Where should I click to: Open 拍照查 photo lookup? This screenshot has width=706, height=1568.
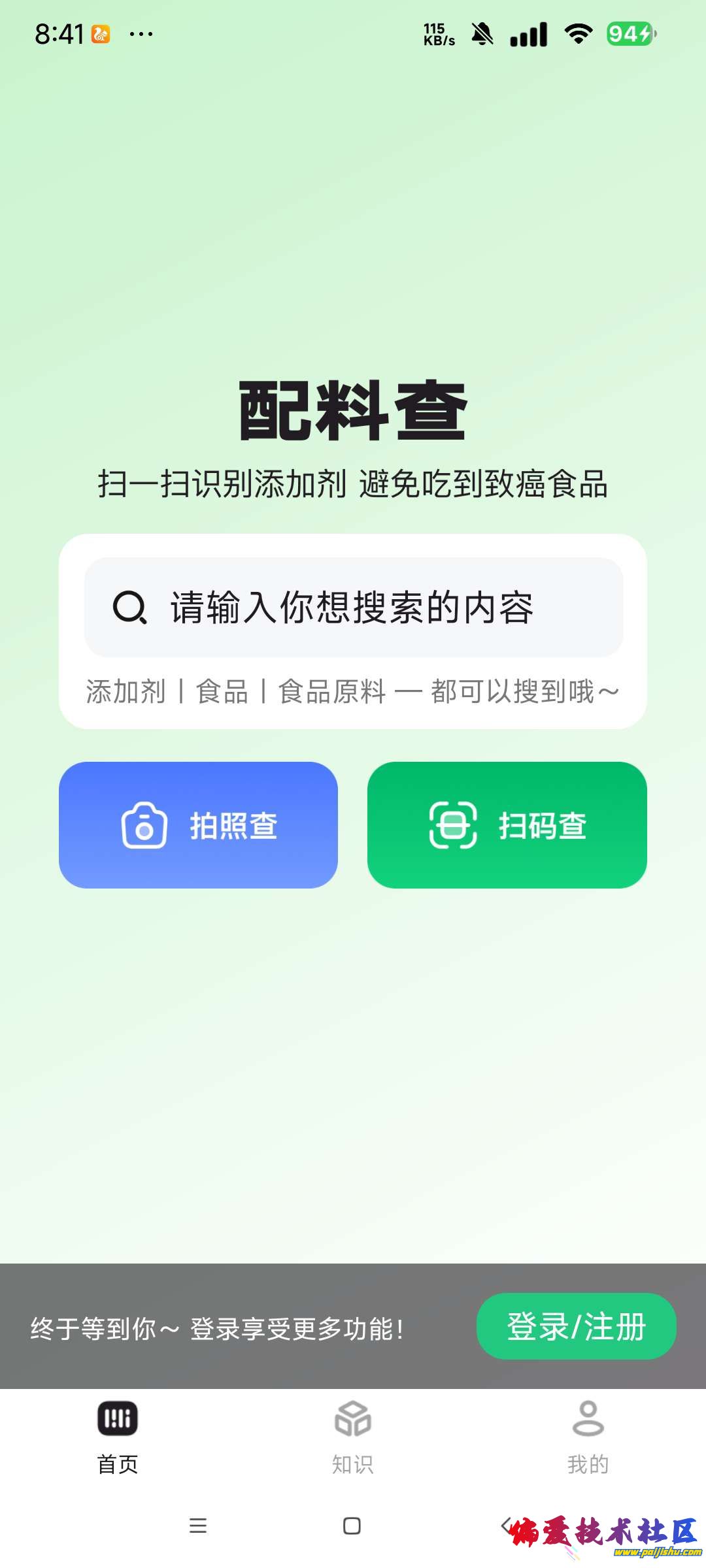point(198,825)
